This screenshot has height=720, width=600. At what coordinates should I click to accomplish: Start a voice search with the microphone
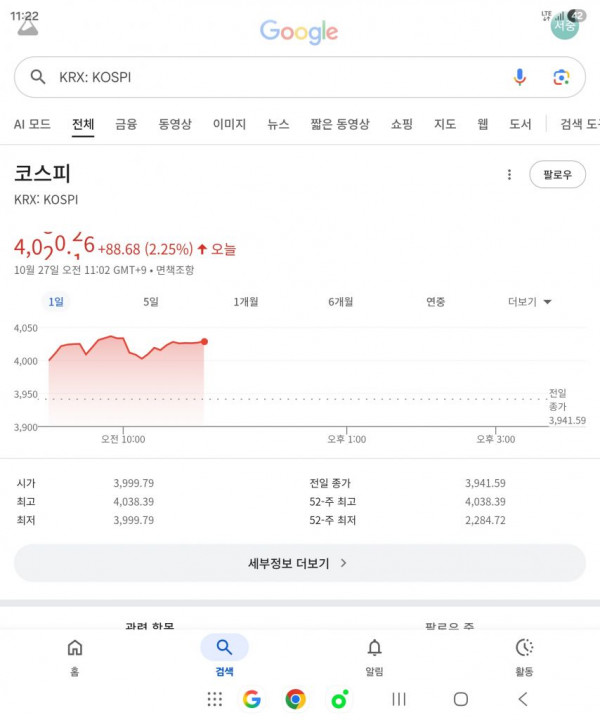click(x=520, y=77)
